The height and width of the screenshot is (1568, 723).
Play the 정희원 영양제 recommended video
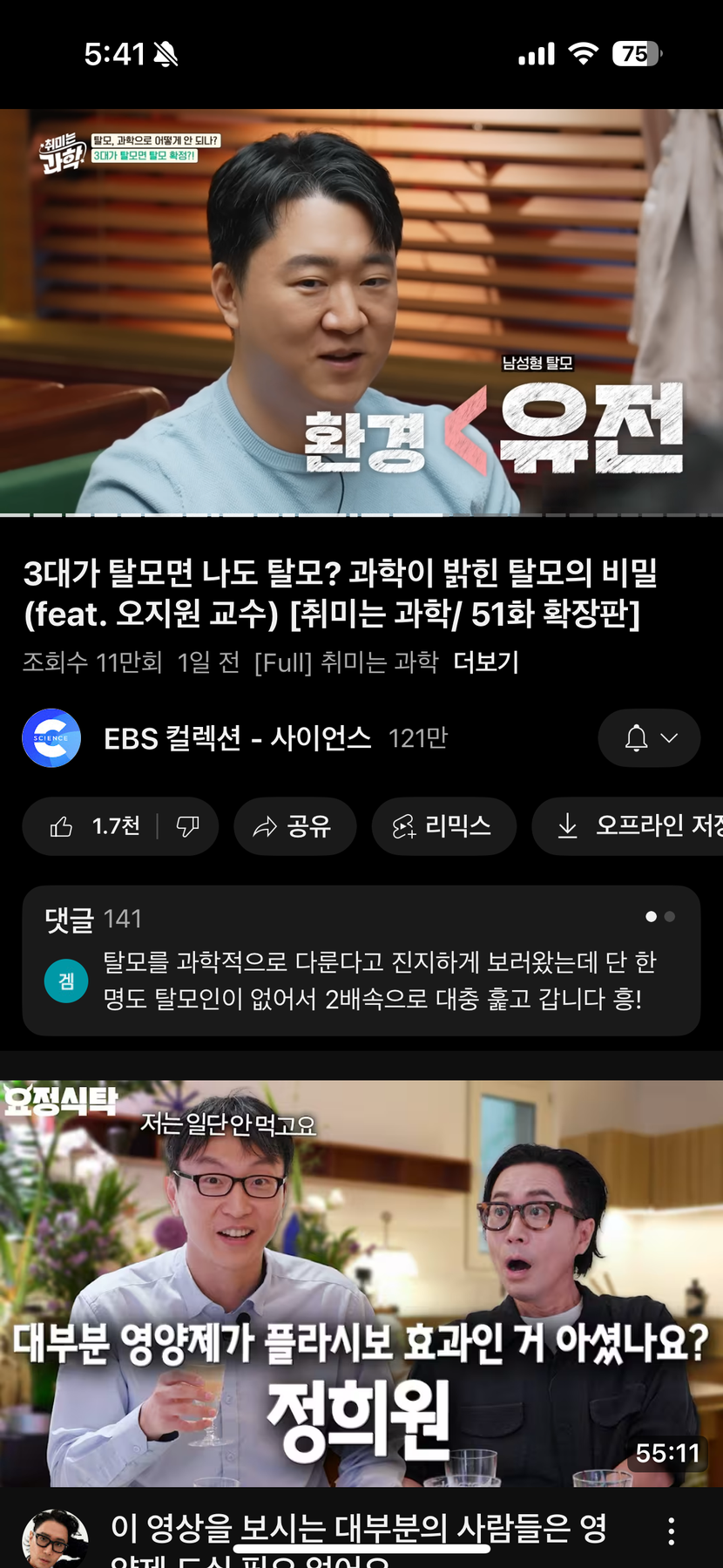[361, 1283]
